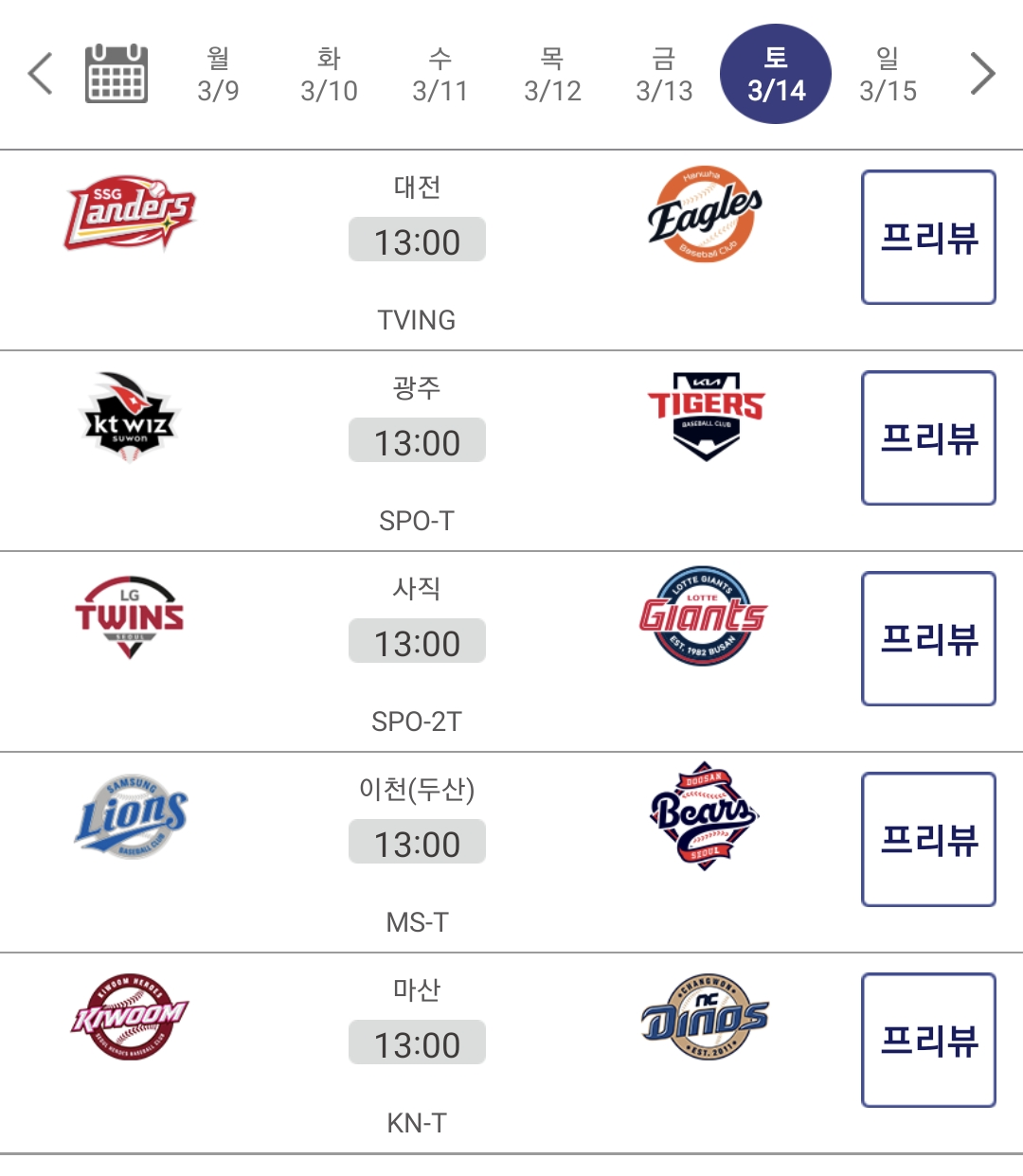Image resolution: width=1023 pixels, height=1176 pixels.
Task: Switch to Friday 3/13
Action: tap(664, 74)
